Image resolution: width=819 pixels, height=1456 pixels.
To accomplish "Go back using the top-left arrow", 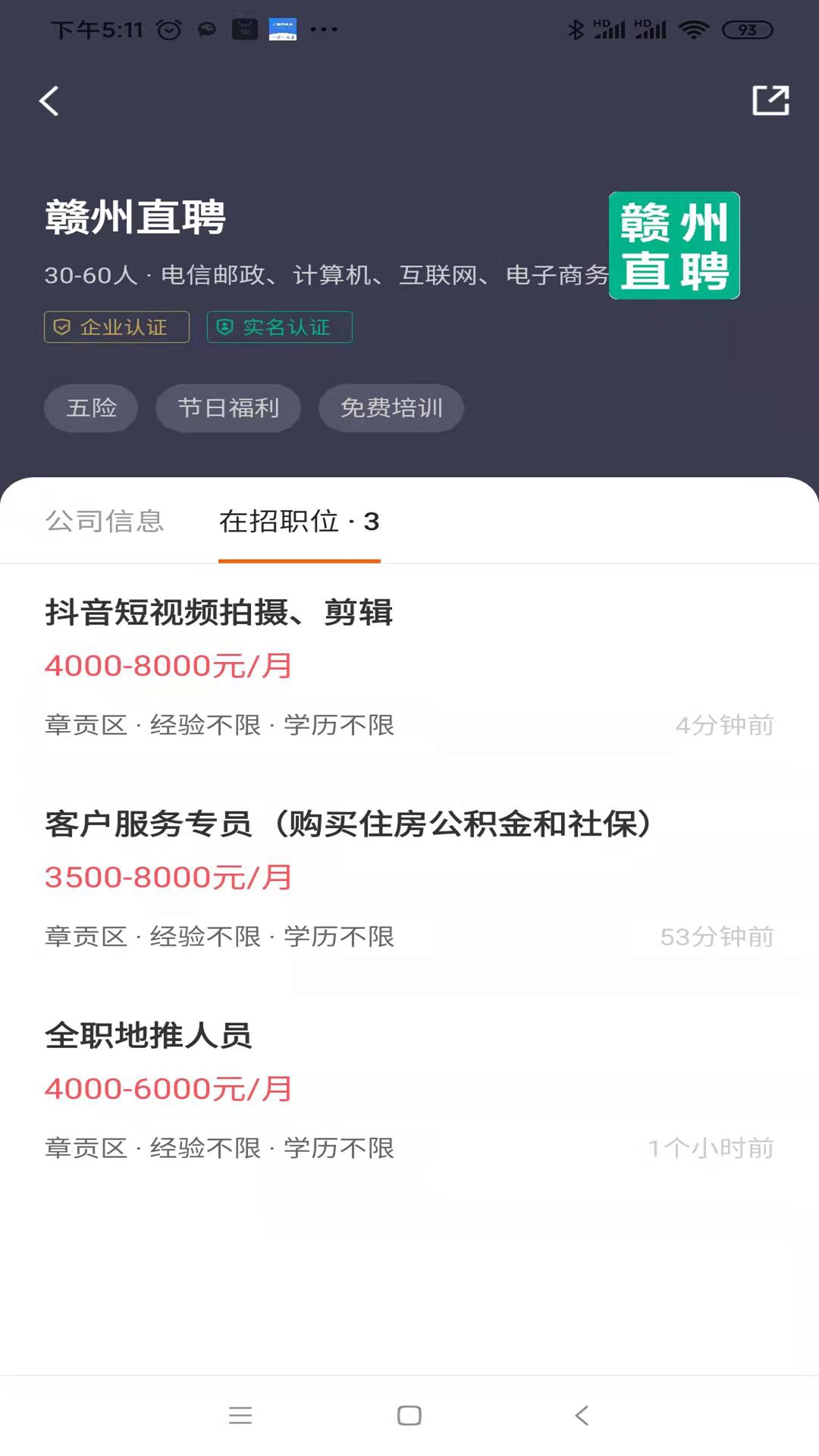I will pos(49,101).
